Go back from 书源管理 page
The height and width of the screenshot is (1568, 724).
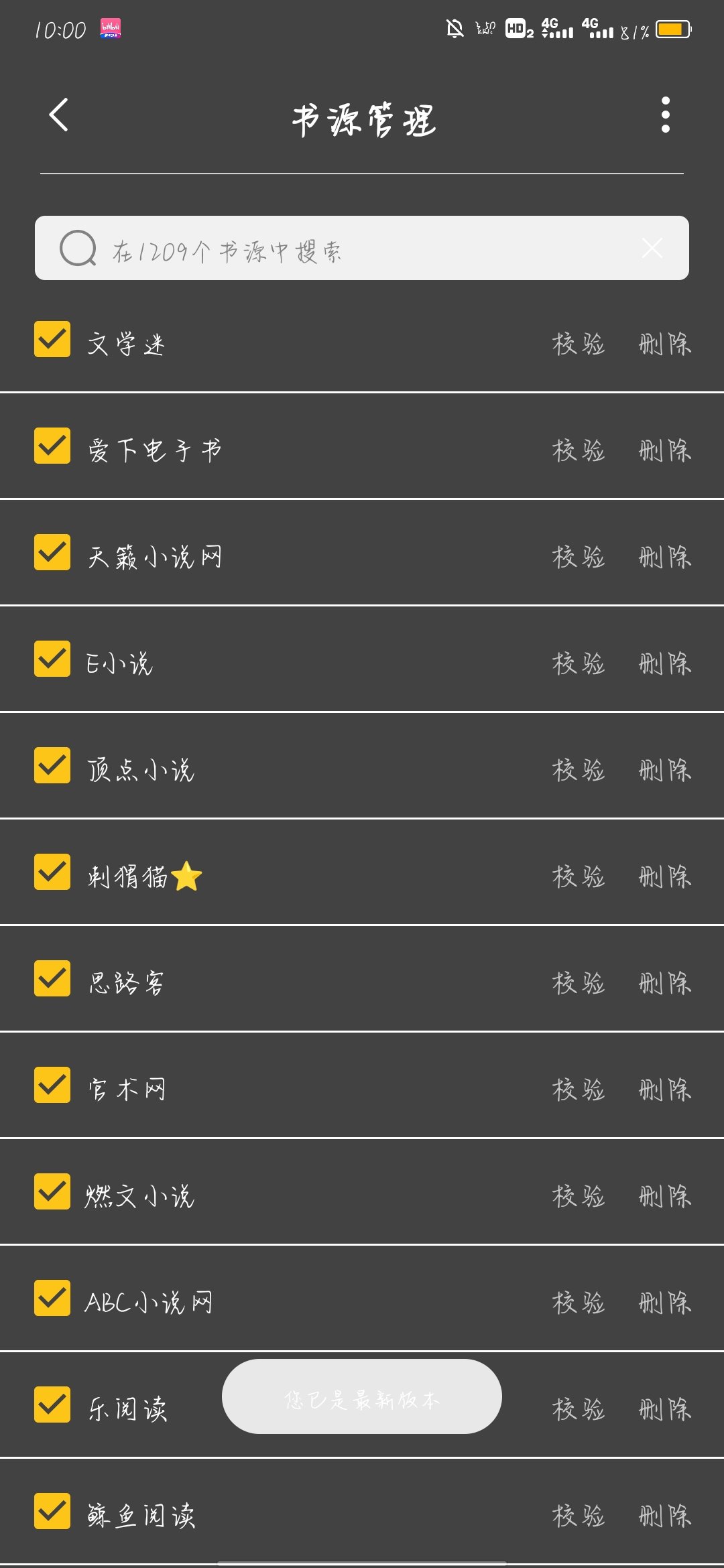tap(59, 115)
